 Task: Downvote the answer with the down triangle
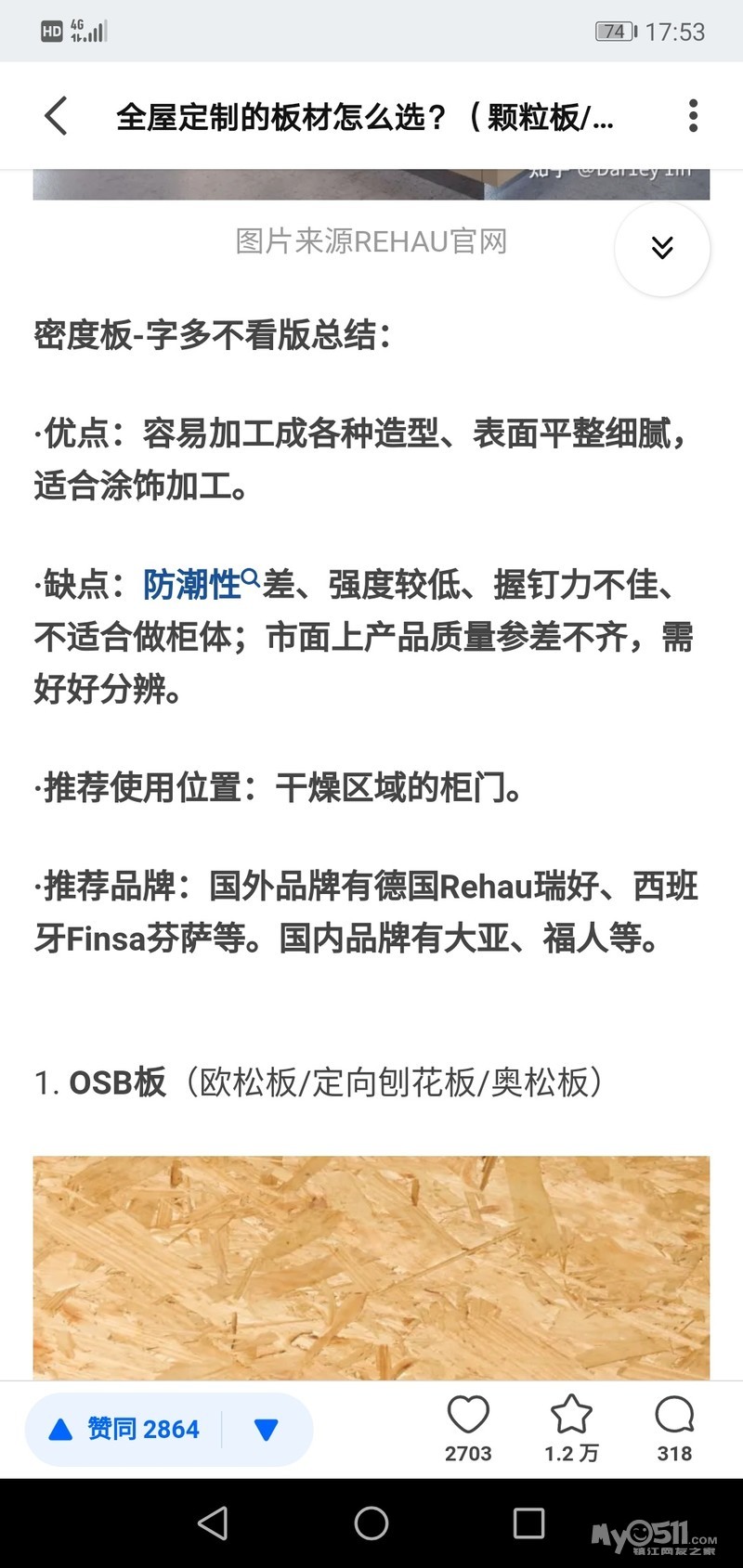(x=267, y=1430)
